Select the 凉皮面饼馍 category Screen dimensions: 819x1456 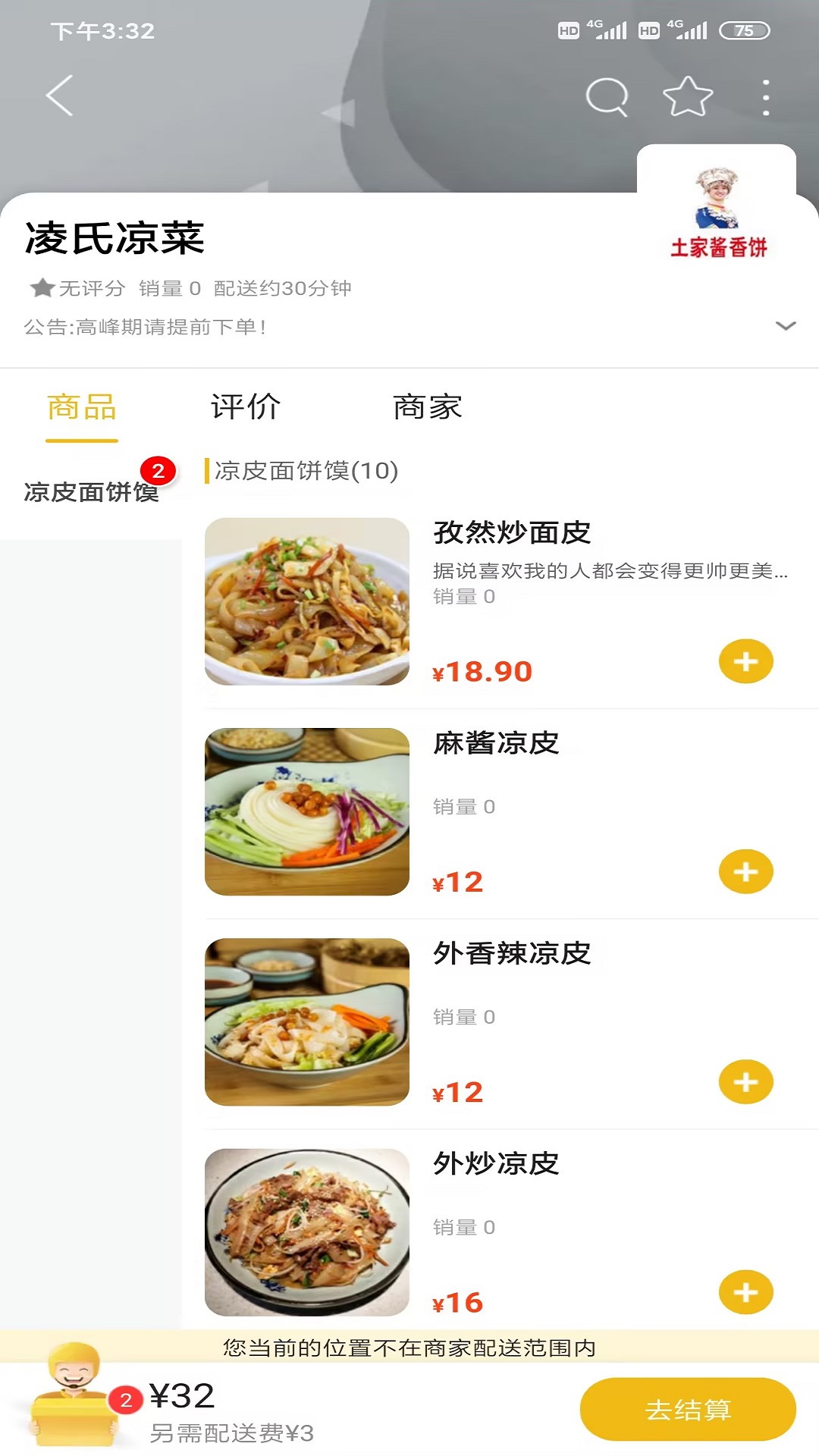point(91,492)
